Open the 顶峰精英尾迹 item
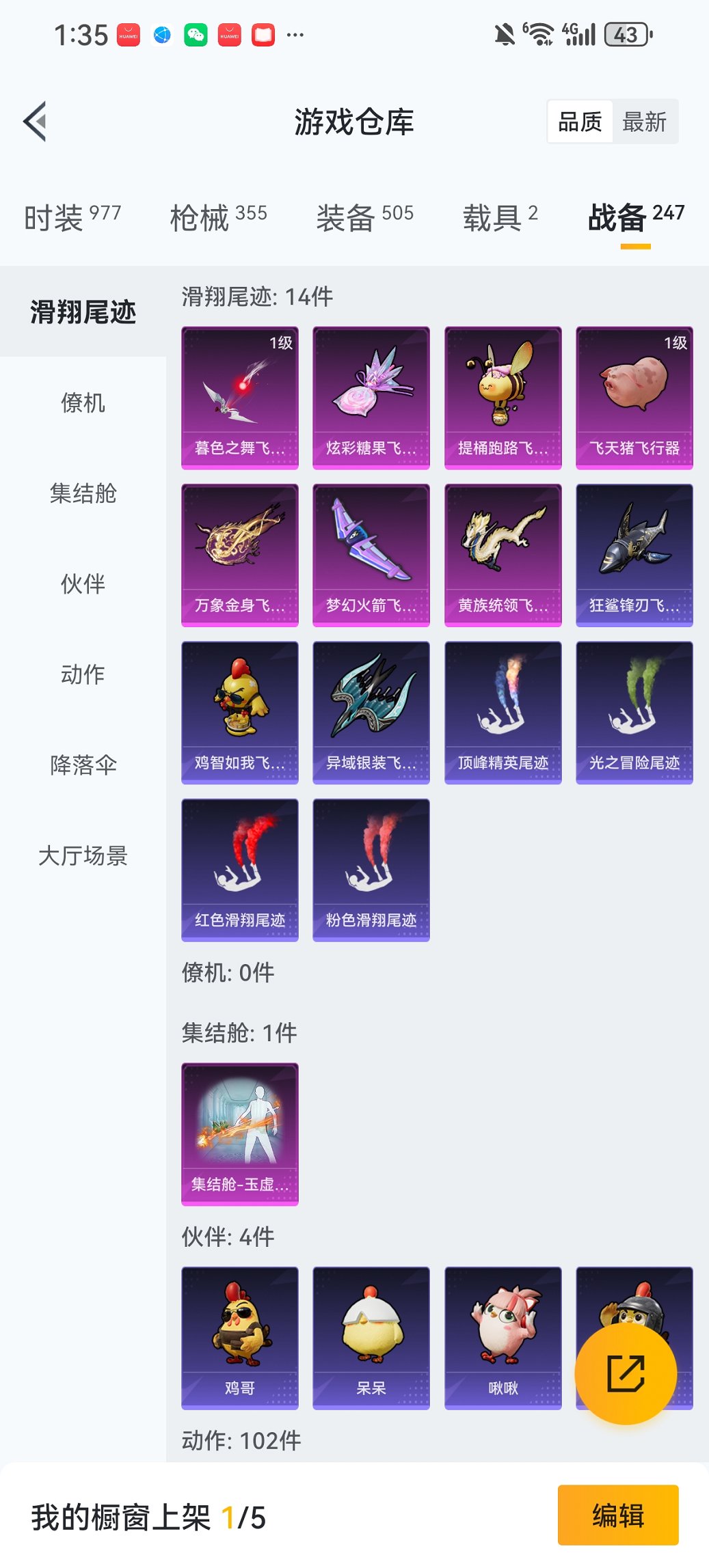709x1568 pixels. coord(503,712)
